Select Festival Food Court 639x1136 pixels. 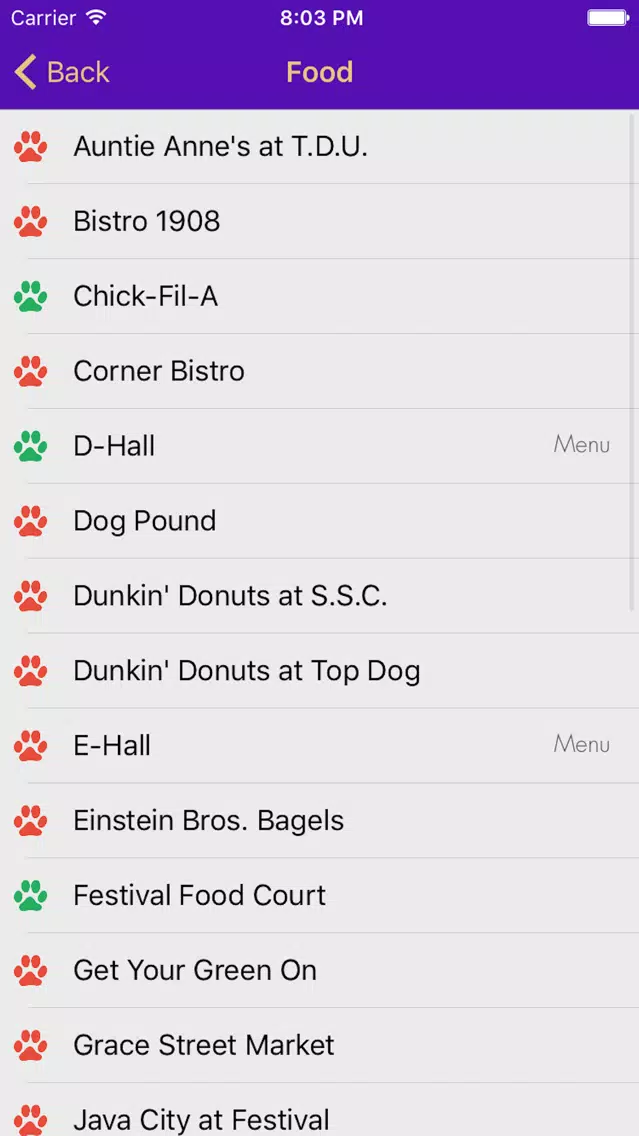[320, 895]
